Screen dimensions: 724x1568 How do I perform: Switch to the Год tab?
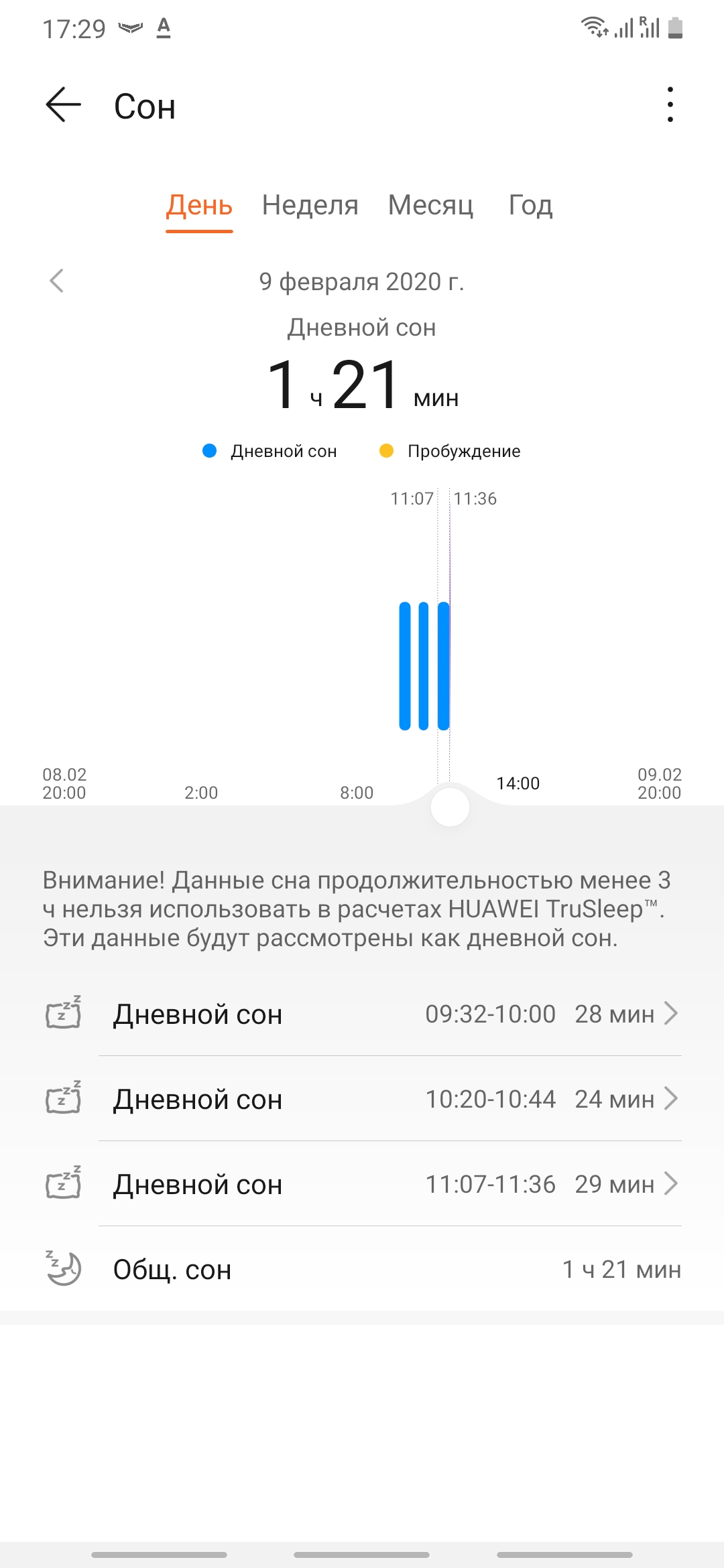pos(530,205)
